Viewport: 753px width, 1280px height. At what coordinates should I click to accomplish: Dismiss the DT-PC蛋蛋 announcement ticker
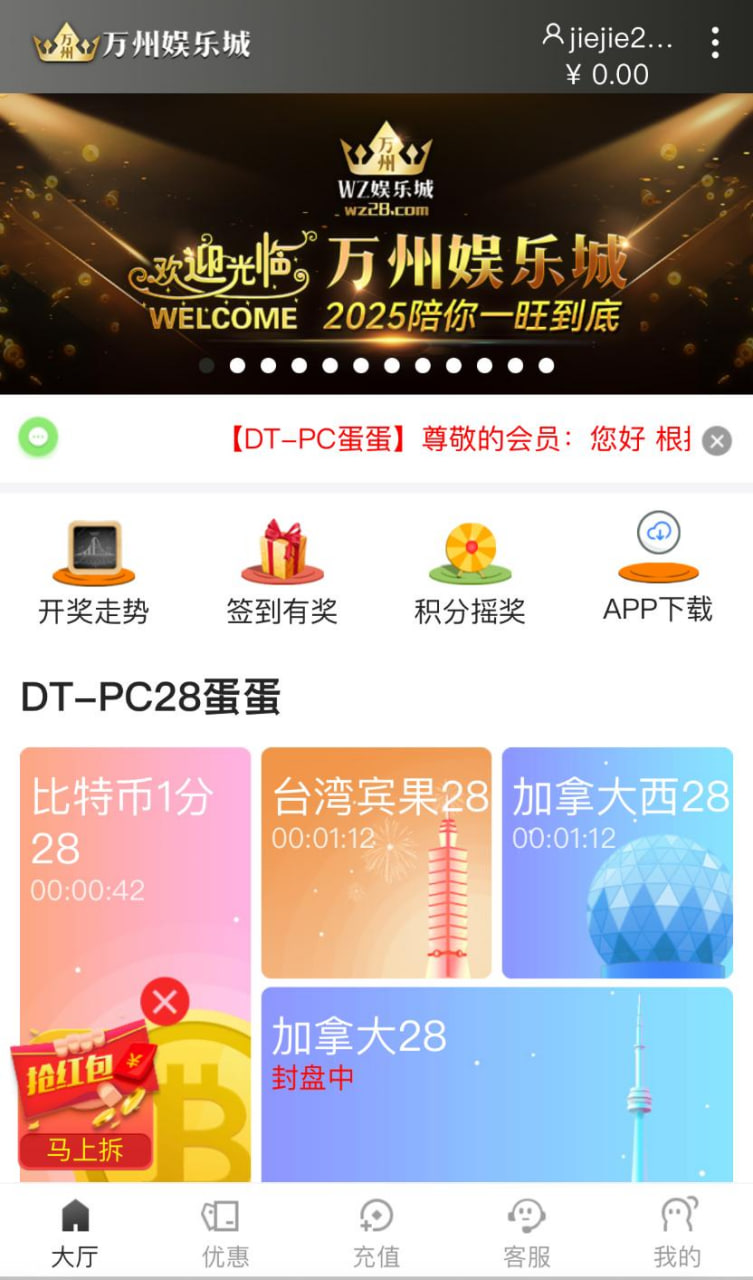pyautogui.click(x=716, y=440)
